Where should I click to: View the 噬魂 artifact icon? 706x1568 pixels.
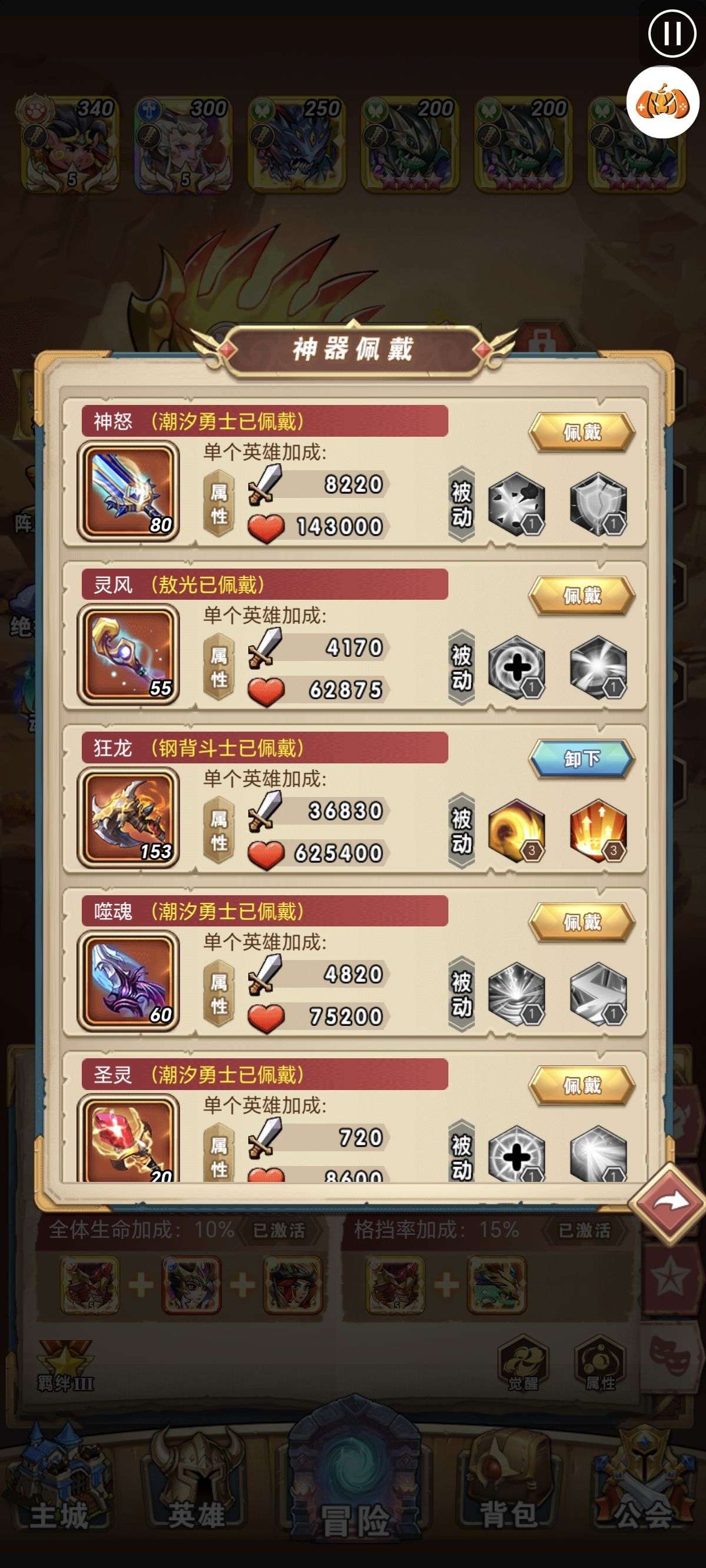pyautogui.click(x=128, y=981)
